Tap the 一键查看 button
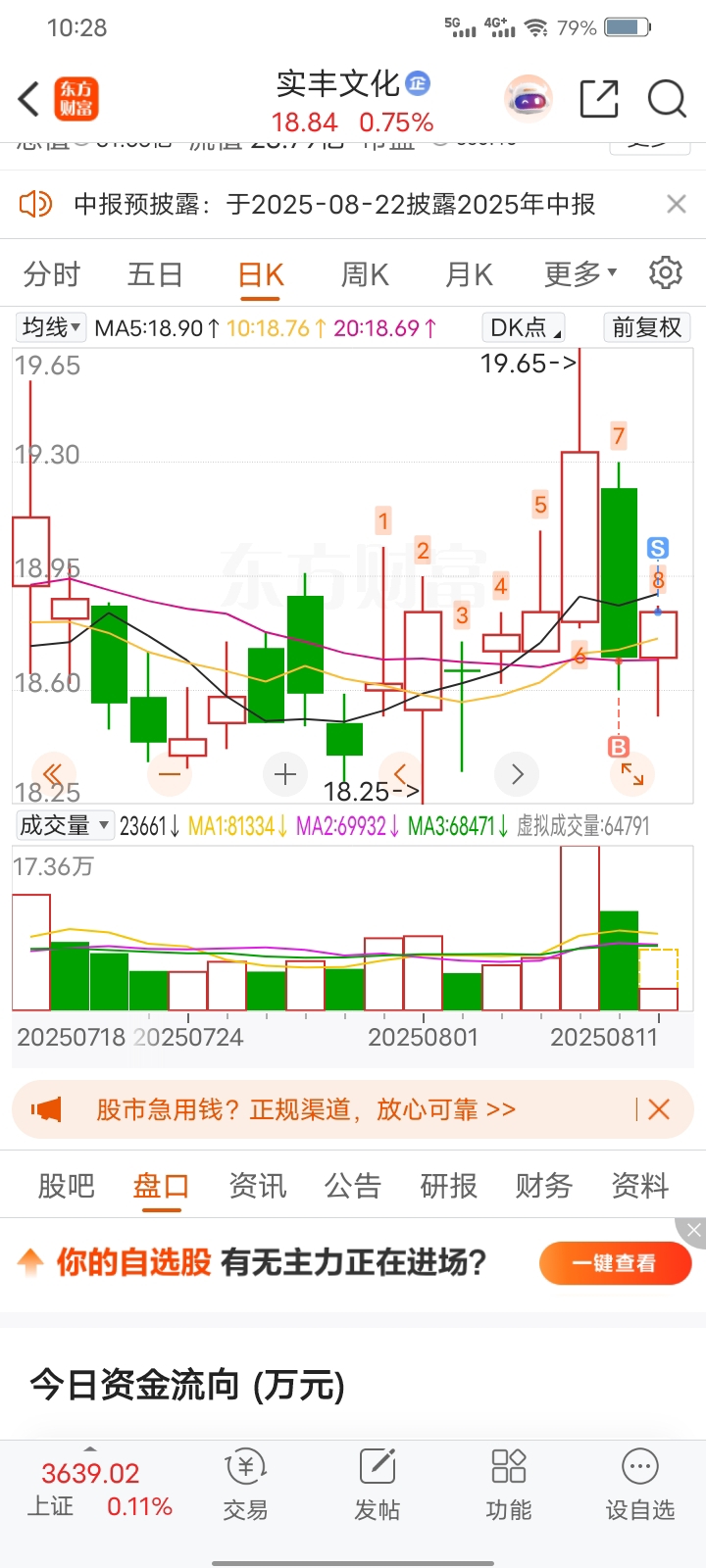The image size is (706, 1568). click(x=615, y=1263)
